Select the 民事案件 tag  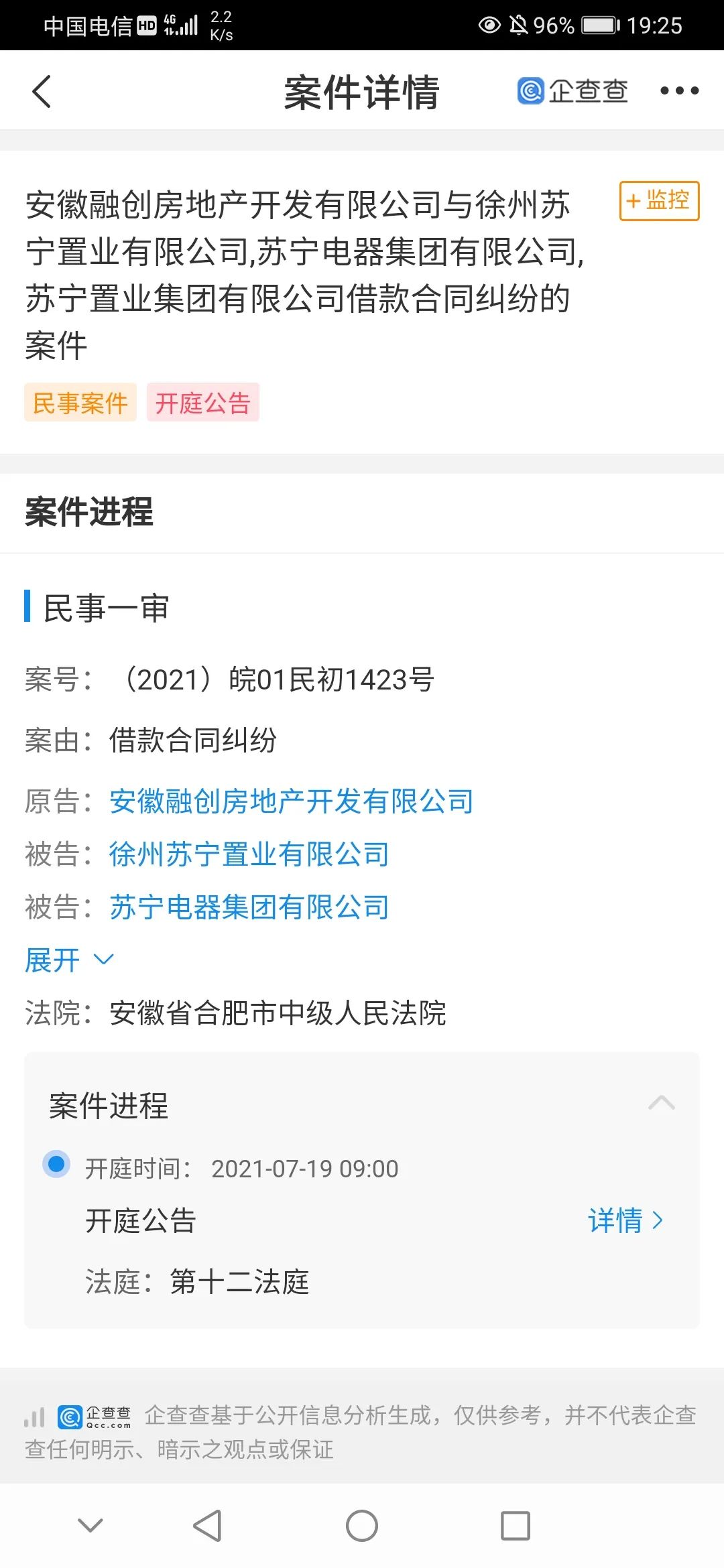coord(79,403)
